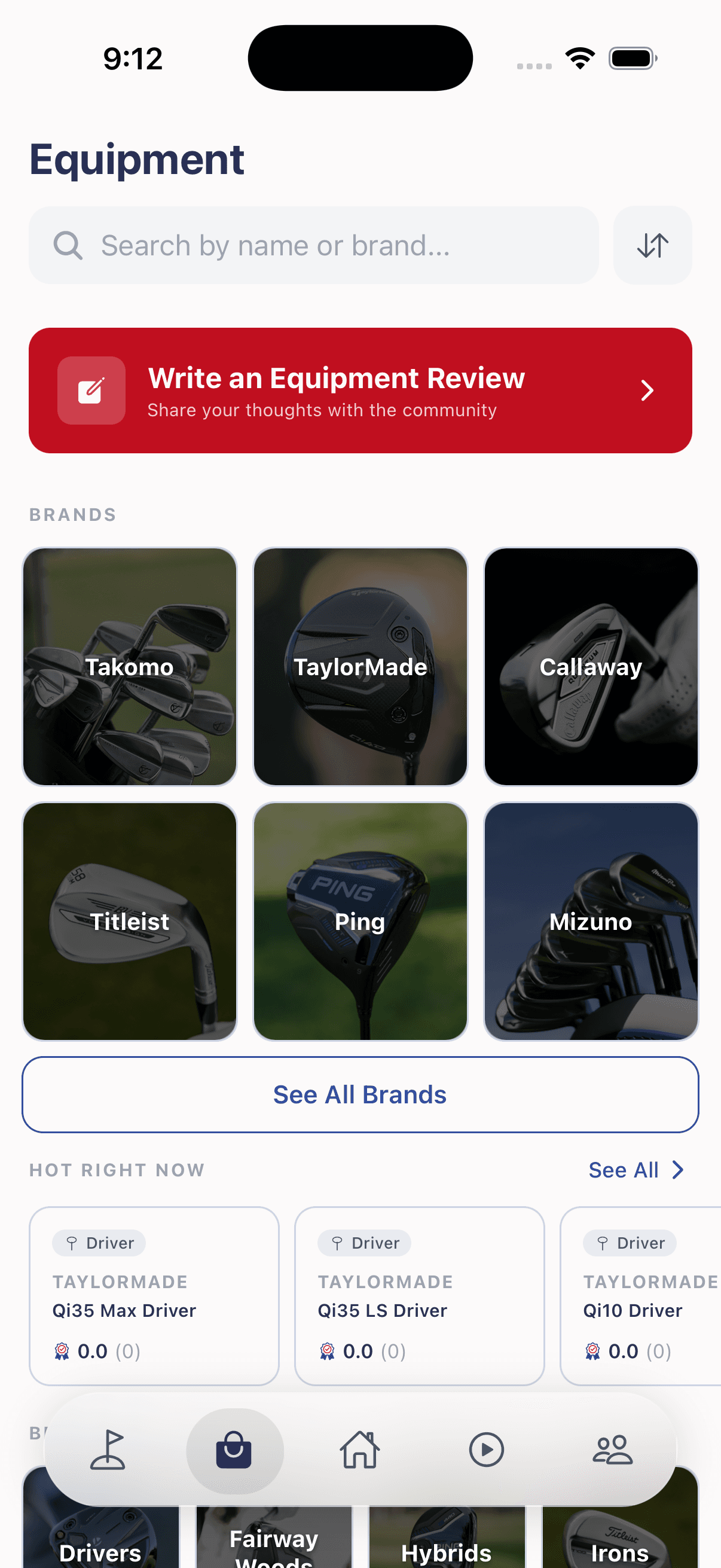Go to the home tab
Viewport: 721px width, 1568px height.
(360, 1450)
